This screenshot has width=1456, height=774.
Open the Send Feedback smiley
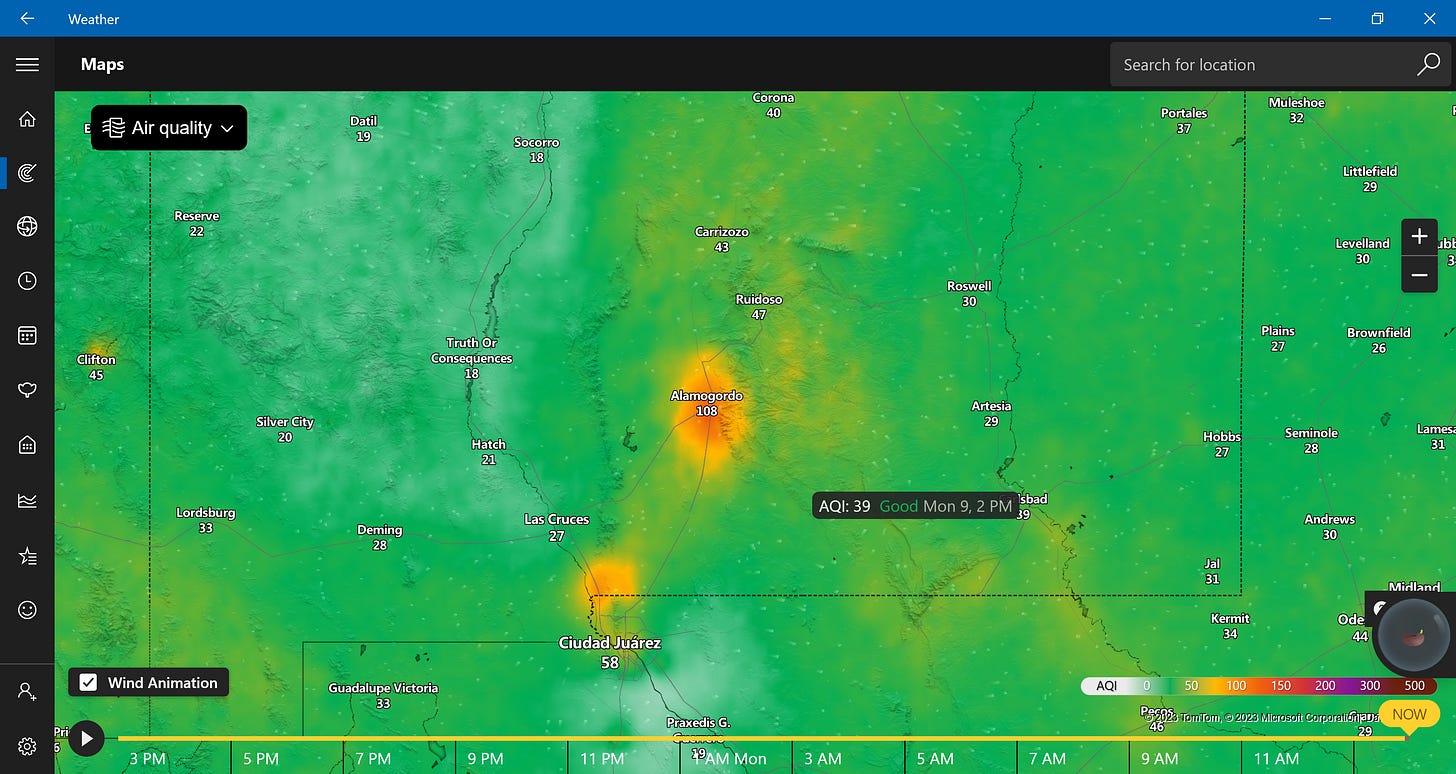[27, 609]
